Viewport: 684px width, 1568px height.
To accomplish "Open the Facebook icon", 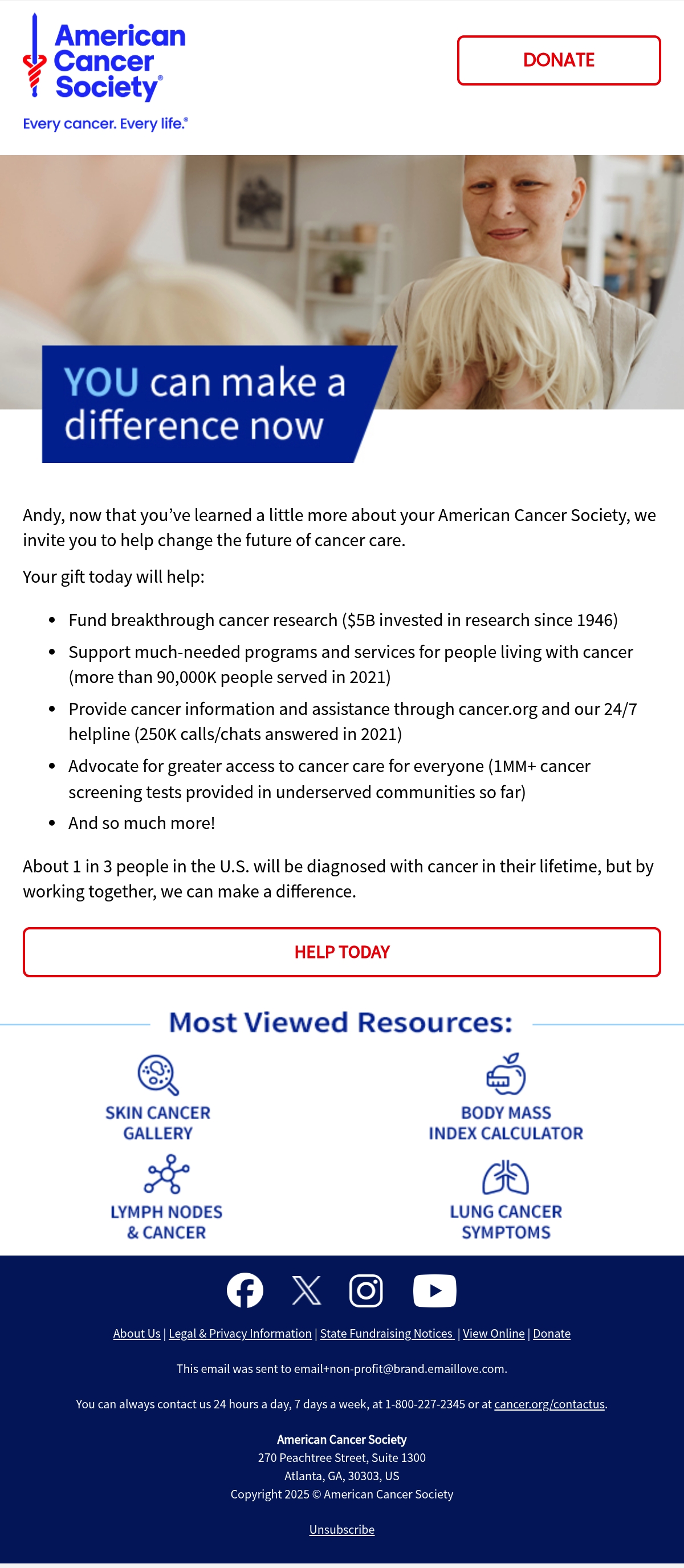I will click(245, 1290).
